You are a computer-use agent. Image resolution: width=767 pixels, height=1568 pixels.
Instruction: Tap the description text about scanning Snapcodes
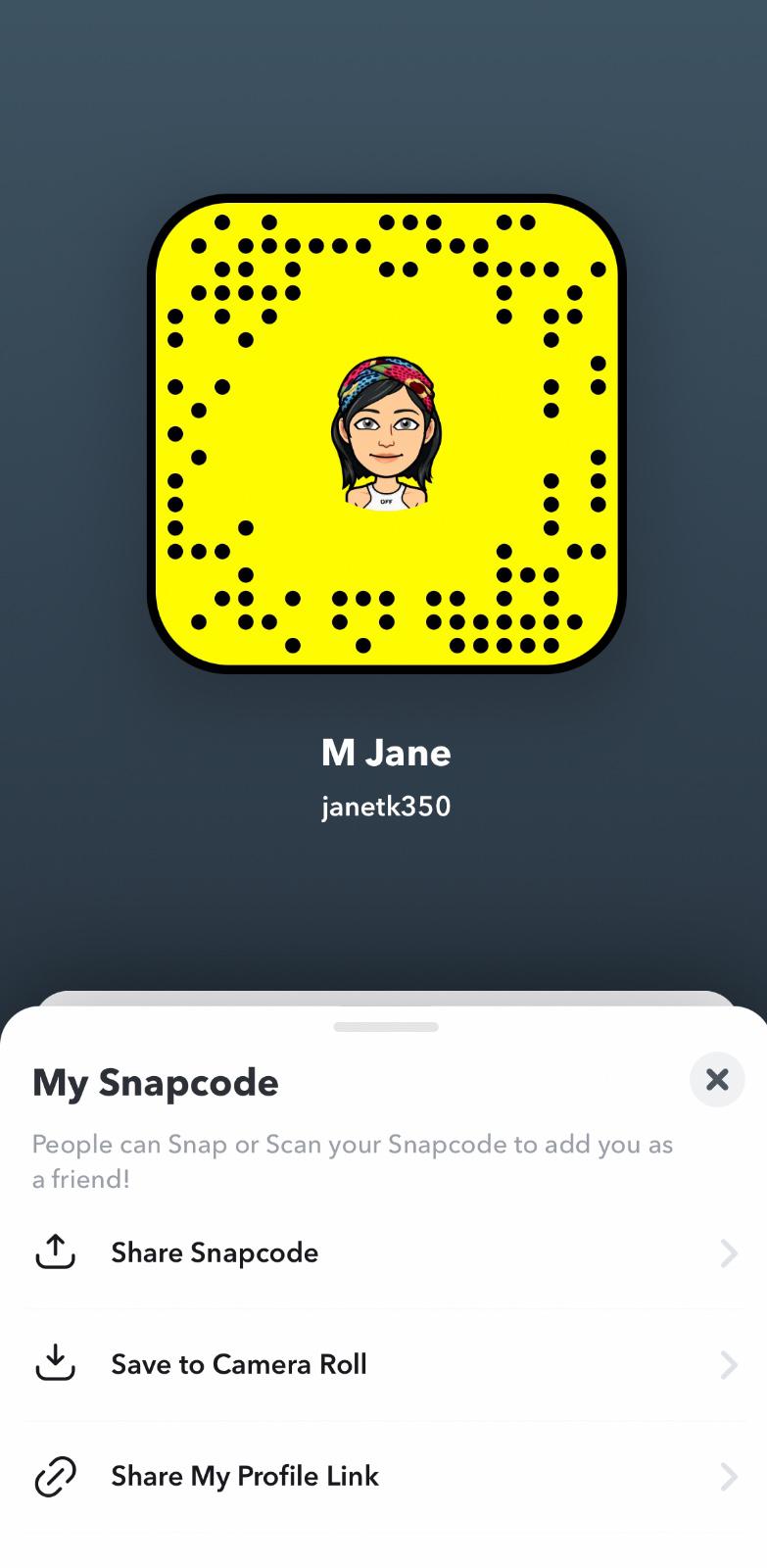(x=353, y=1161)
